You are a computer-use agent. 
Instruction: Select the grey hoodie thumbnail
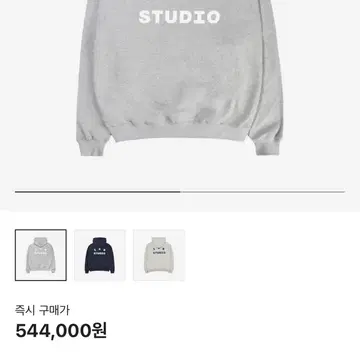click(x=41, y=255)
